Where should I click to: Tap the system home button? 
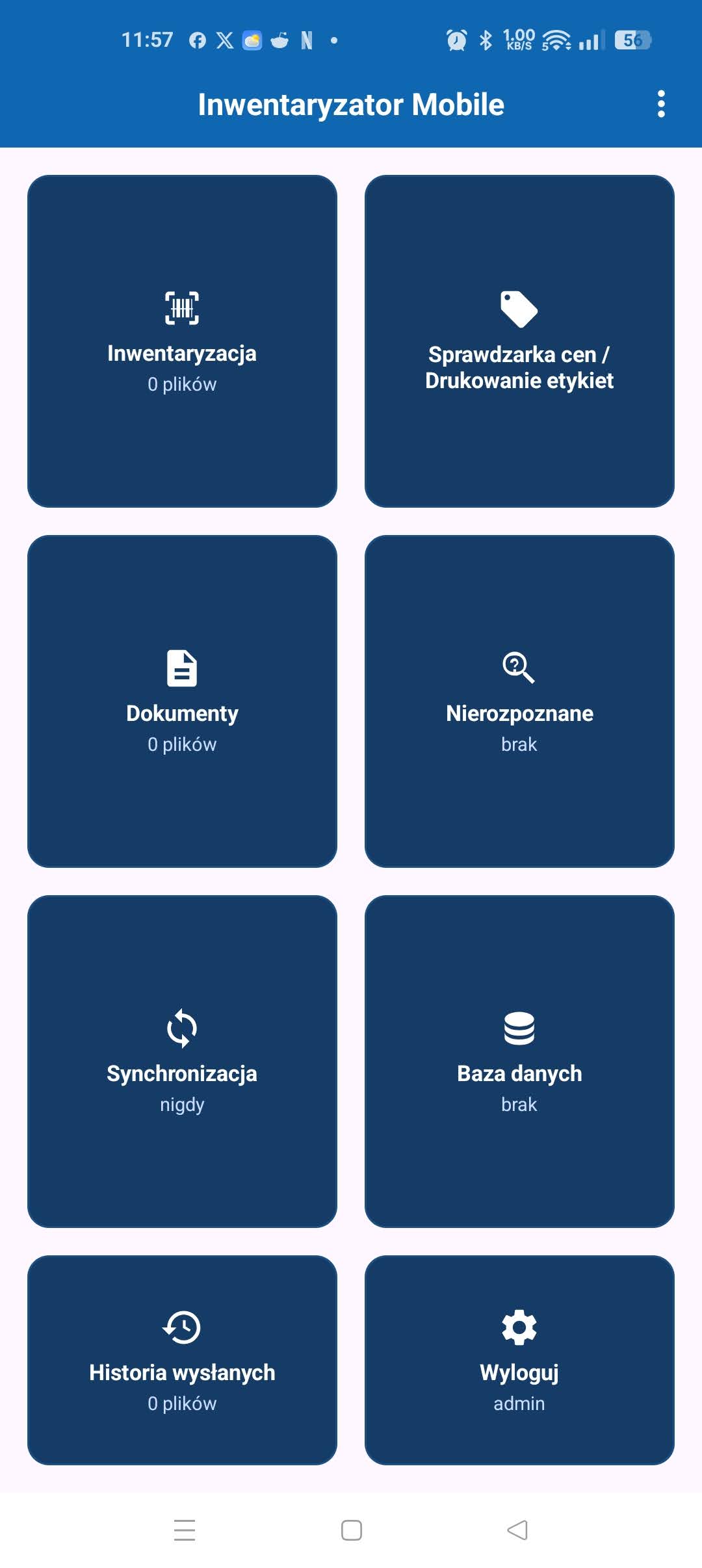(x=352, y=1530)
